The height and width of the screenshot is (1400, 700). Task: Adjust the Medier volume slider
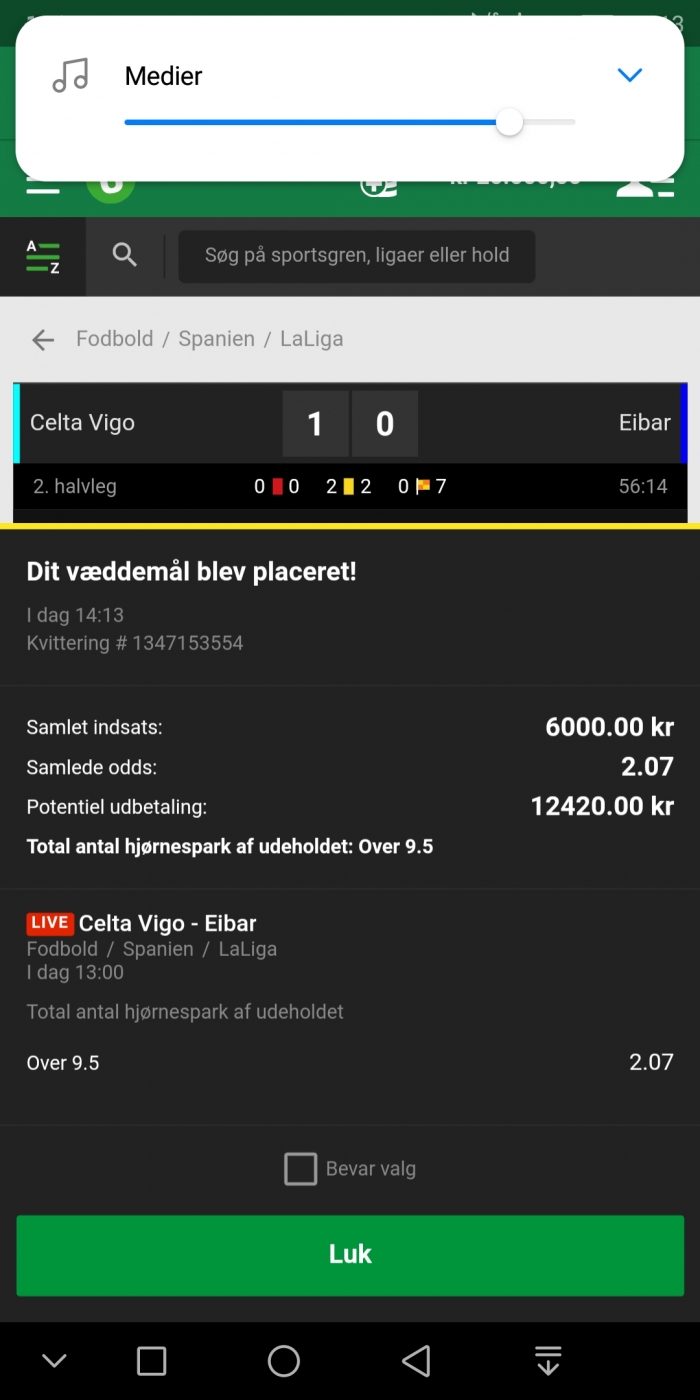click(x=350, y=122)
